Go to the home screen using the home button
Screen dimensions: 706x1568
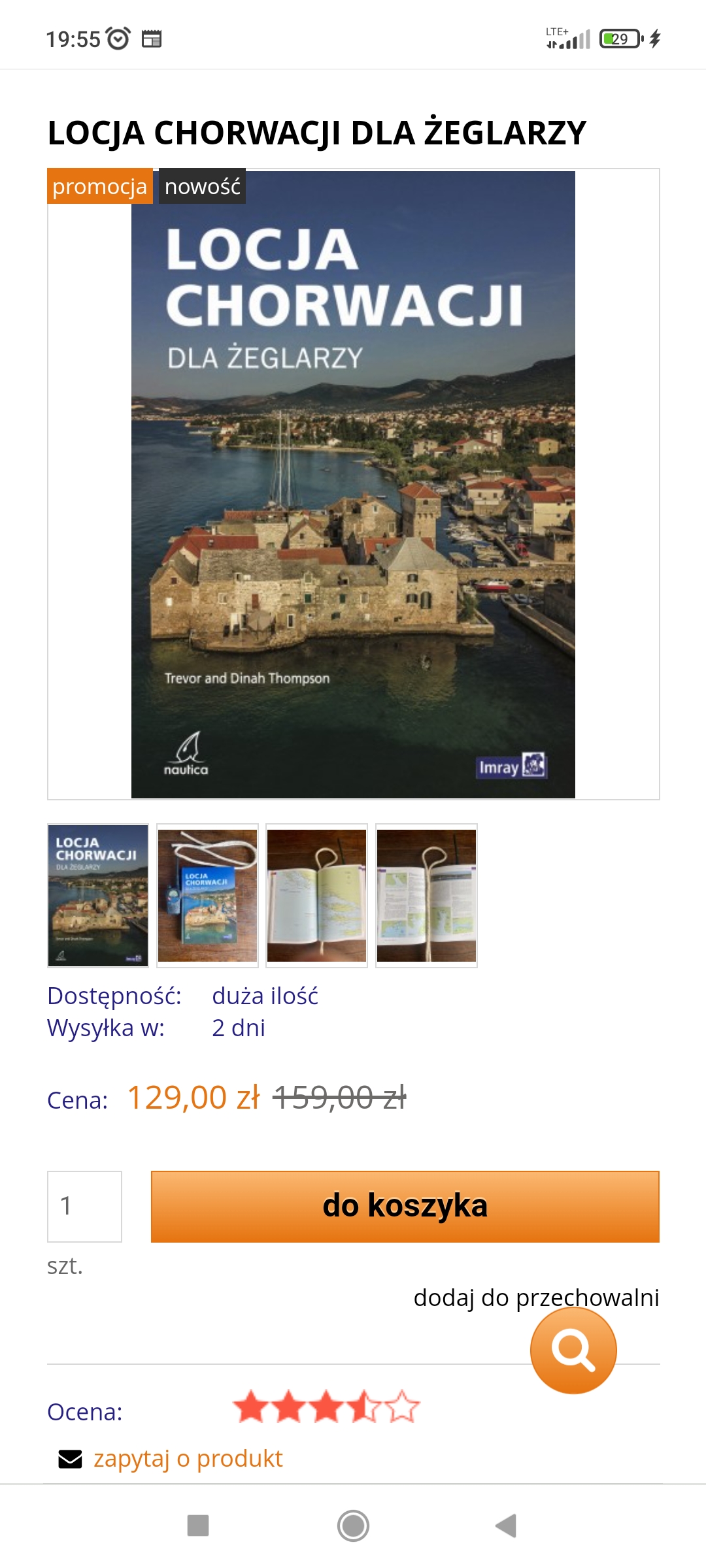353,1526
